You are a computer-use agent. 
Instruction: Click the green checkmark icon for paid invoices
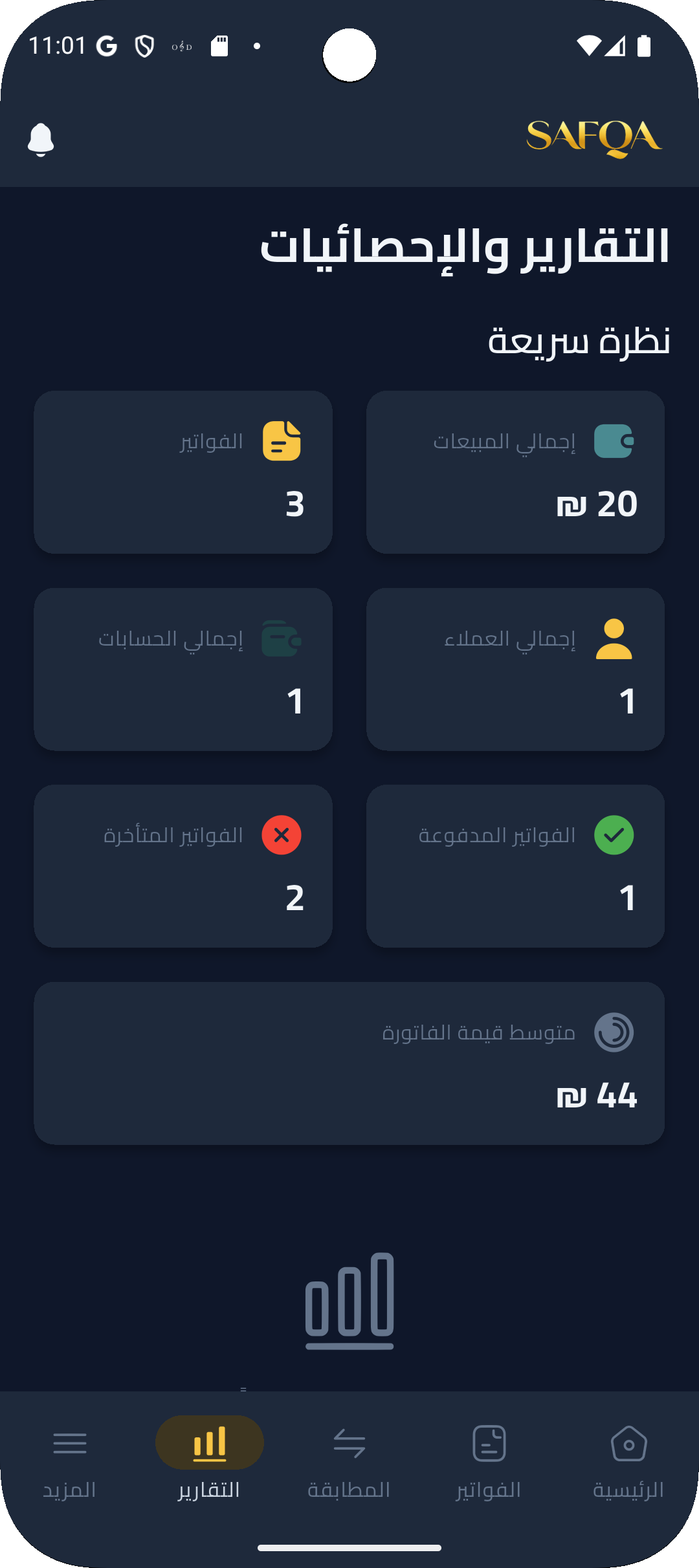click(614, 834)
